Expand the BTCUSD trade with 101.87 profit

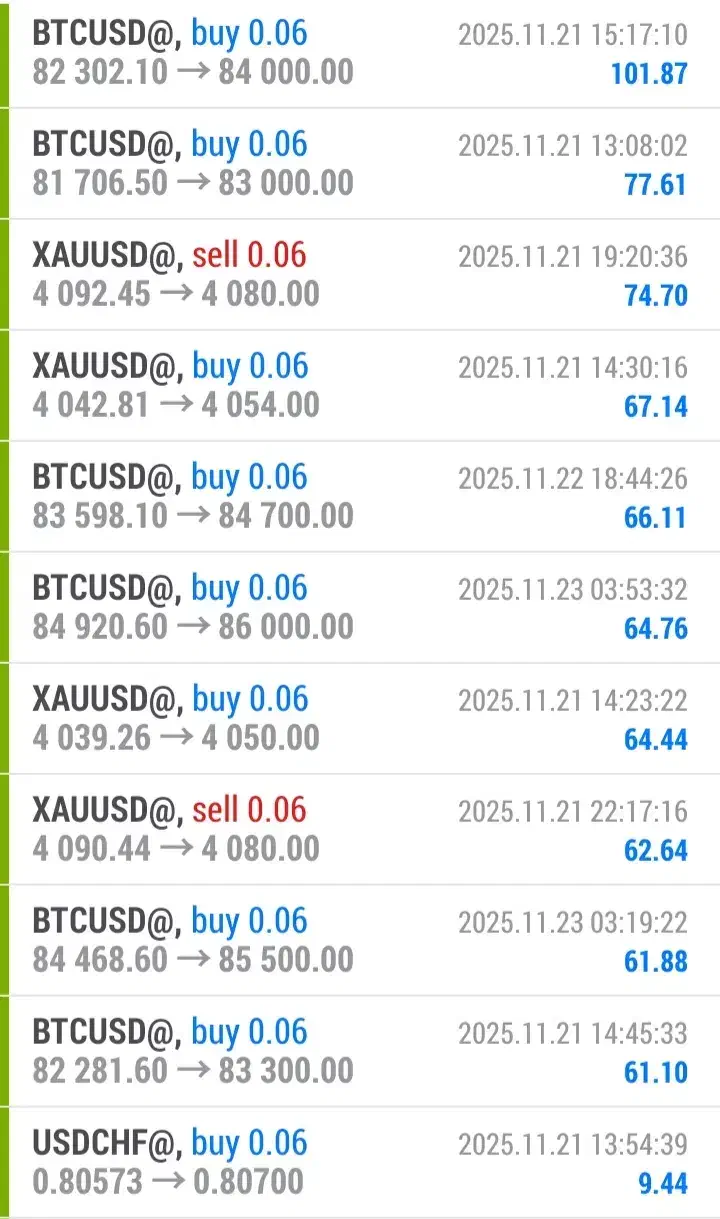[x=360, y=53]
